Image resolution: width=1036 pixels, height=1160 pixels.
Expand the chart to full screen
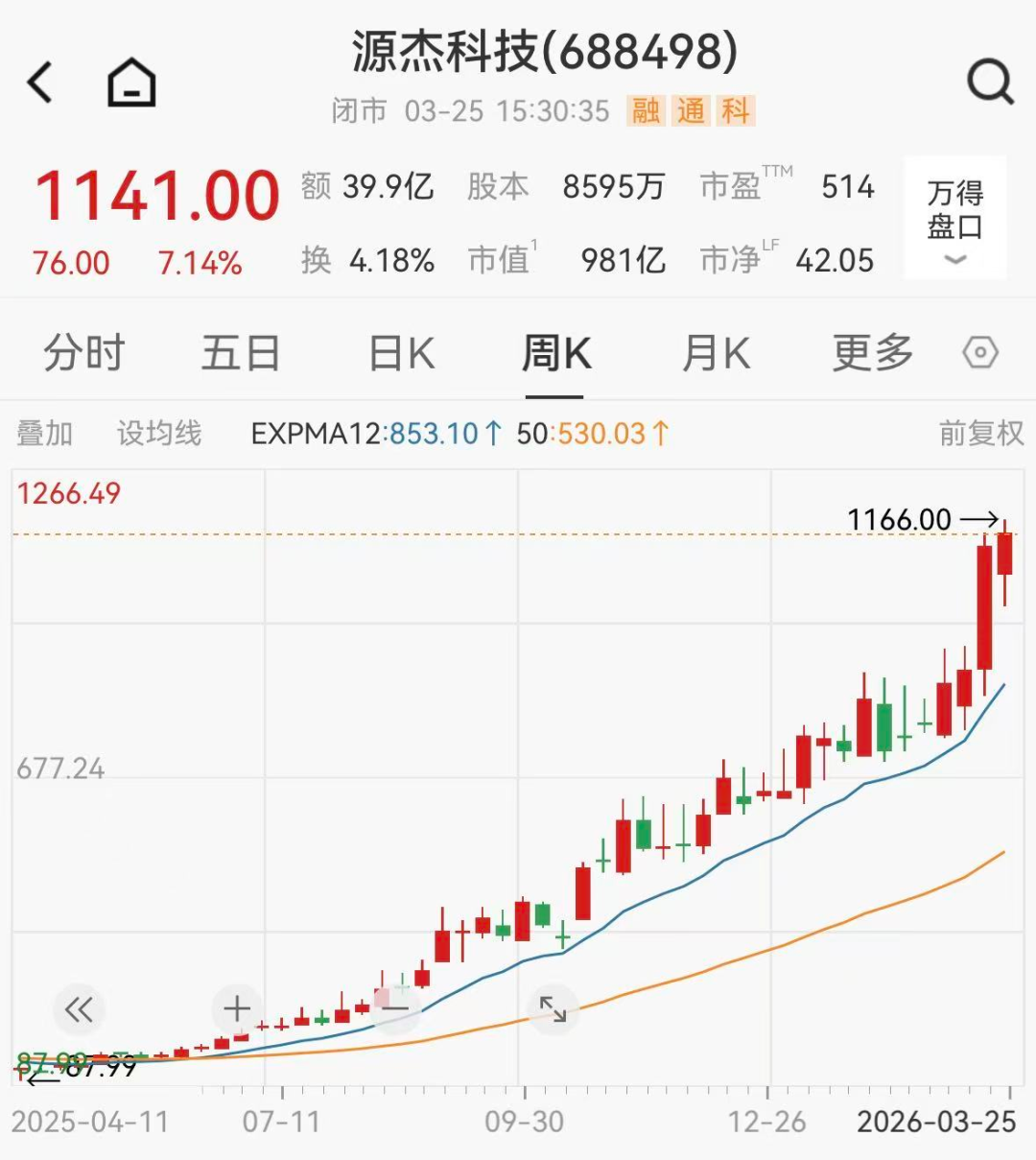tap(553, 1009)
